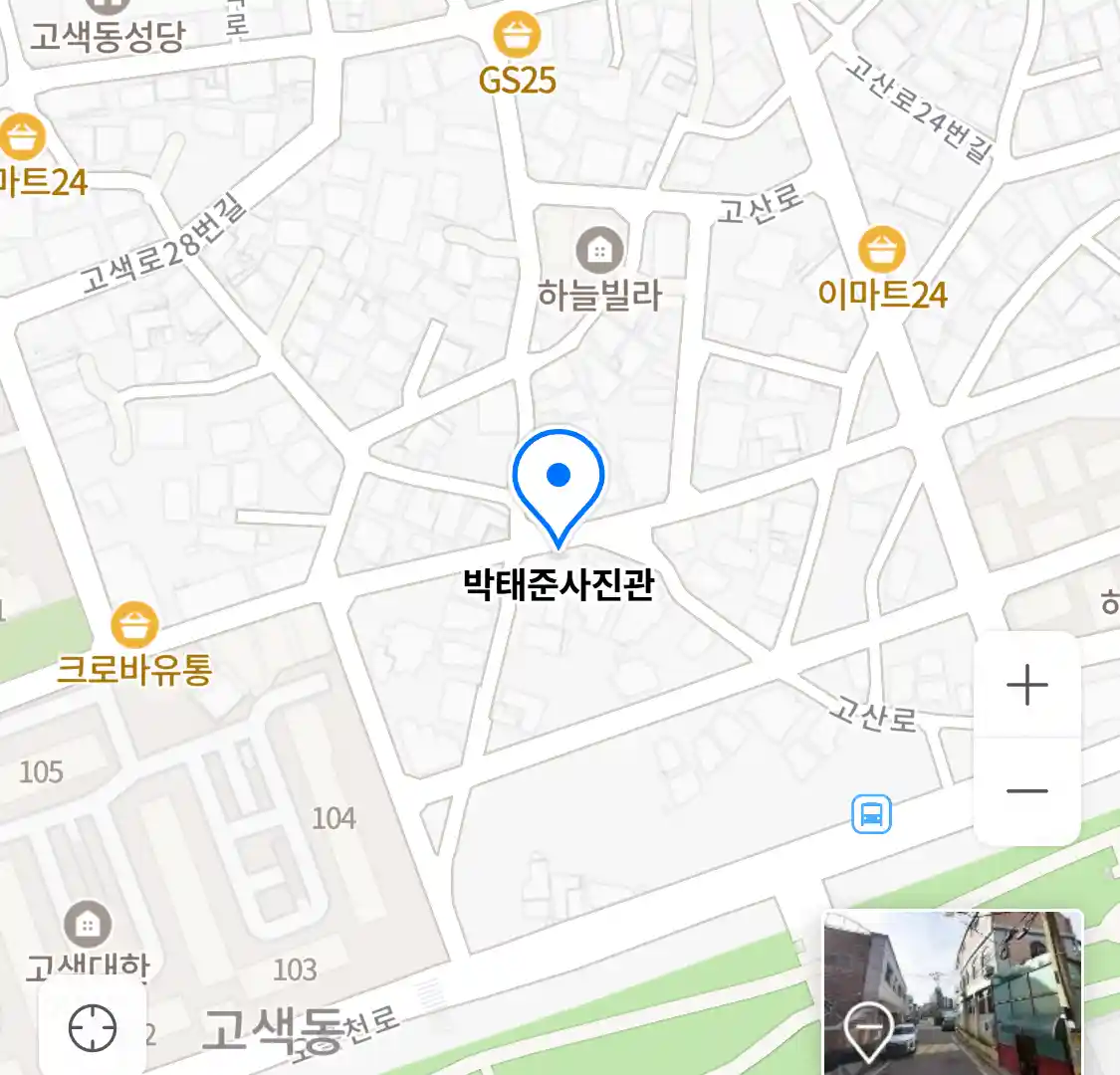Open the GS25 store marker
The width and height of the screenshot is (1120, 1075).
pos(517,36)
